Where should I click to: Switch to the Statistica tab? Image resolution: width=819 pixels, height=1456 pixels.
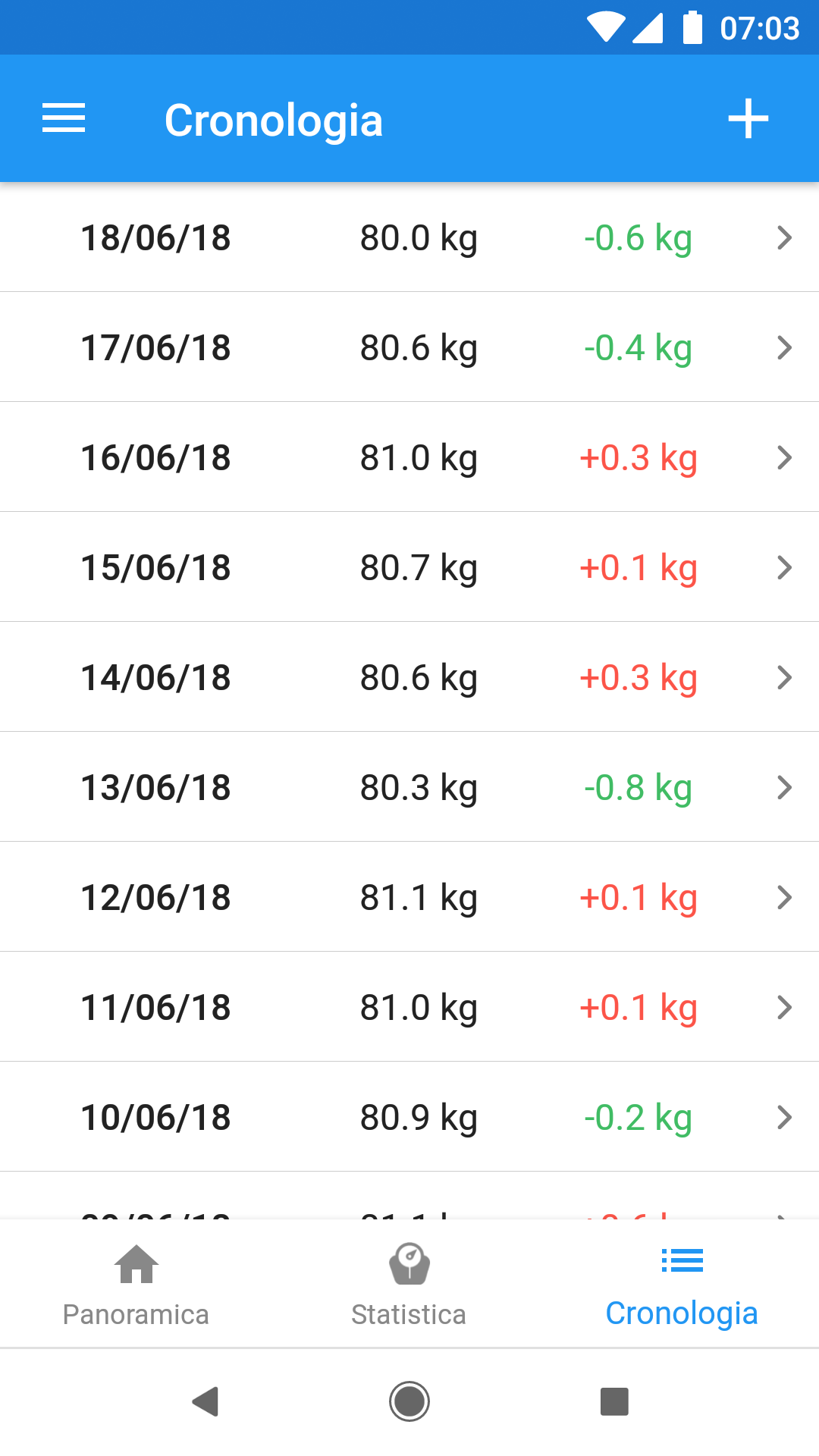pos(409,1283)
